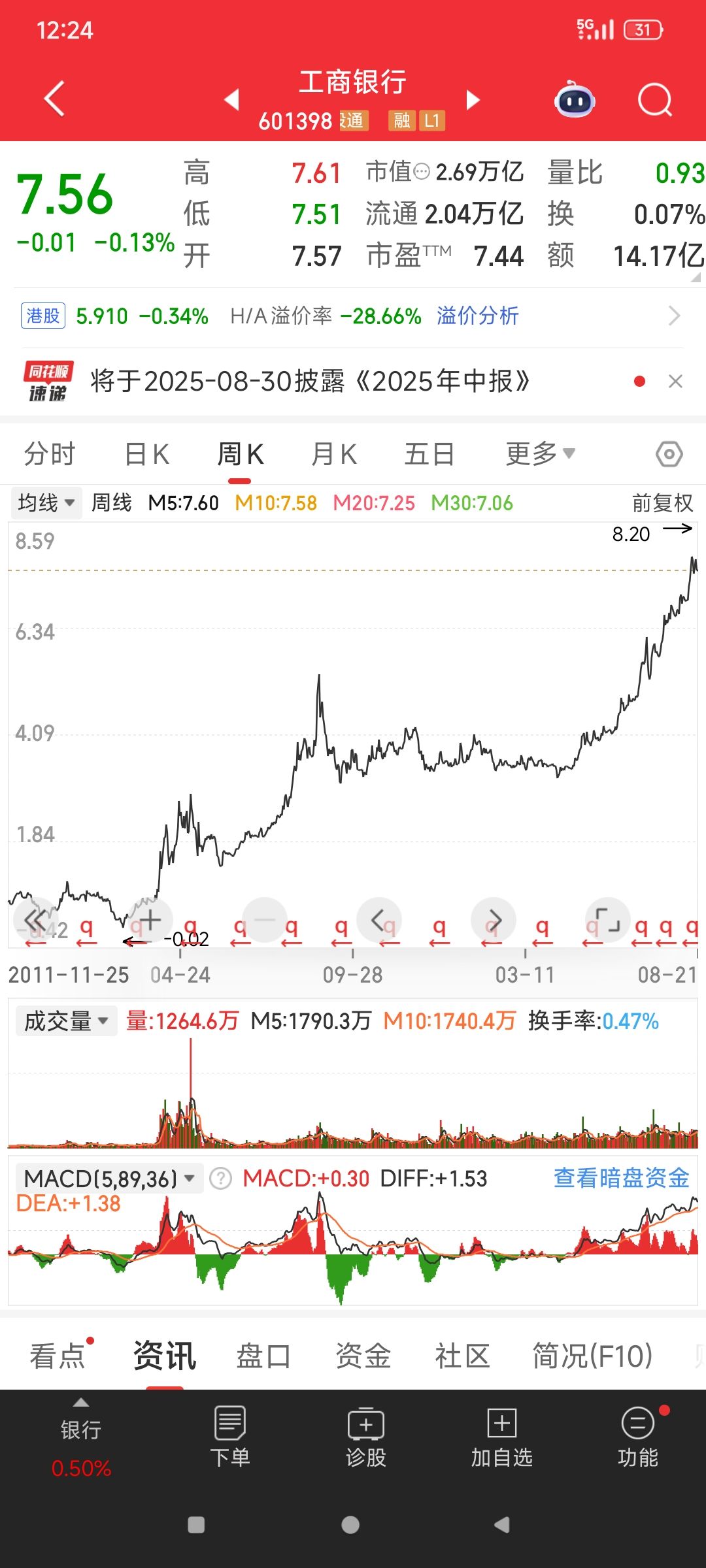Open the 成交量 indicator dropdown
The image size is (706, 1568).
(65, 1021)
